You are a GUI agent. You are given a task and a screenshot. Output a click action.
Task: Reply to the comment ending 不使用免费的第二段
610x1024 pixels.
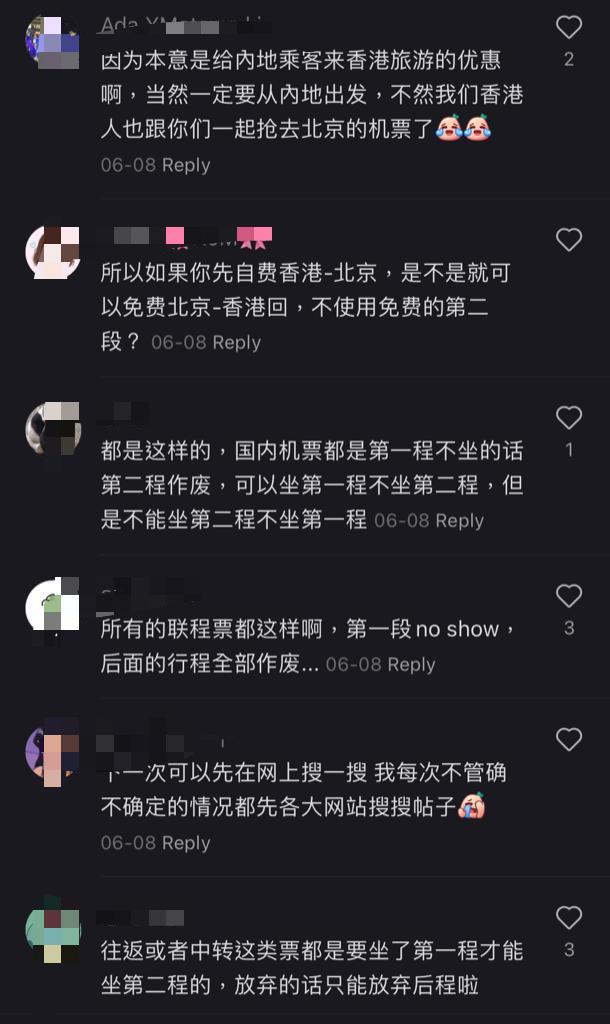236,342
